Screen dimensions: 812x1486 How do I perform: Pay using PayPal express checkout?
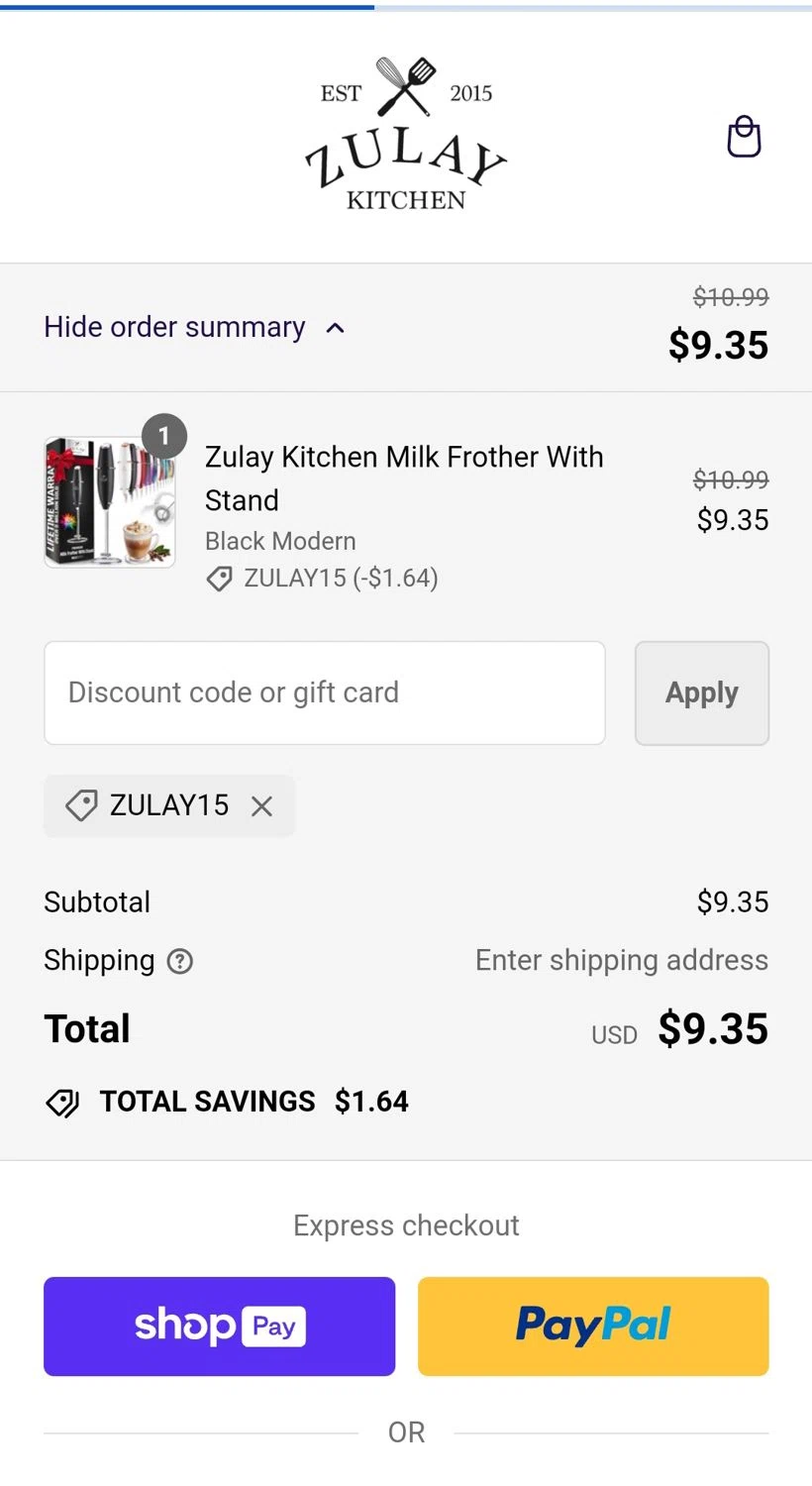pyautogui.click(x=592, y=1326)
